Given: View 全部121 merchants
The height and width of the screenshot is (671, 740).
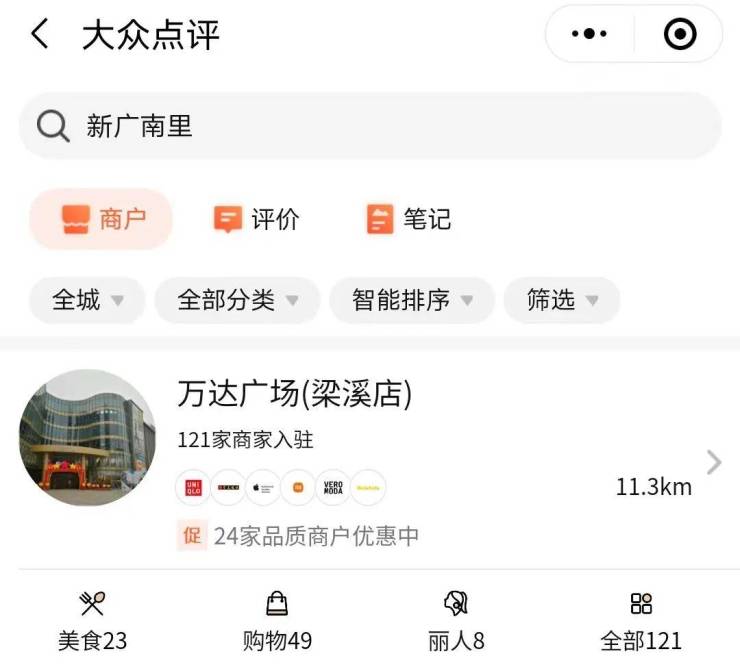Looking at the screenshot, I should coord(641,622).
